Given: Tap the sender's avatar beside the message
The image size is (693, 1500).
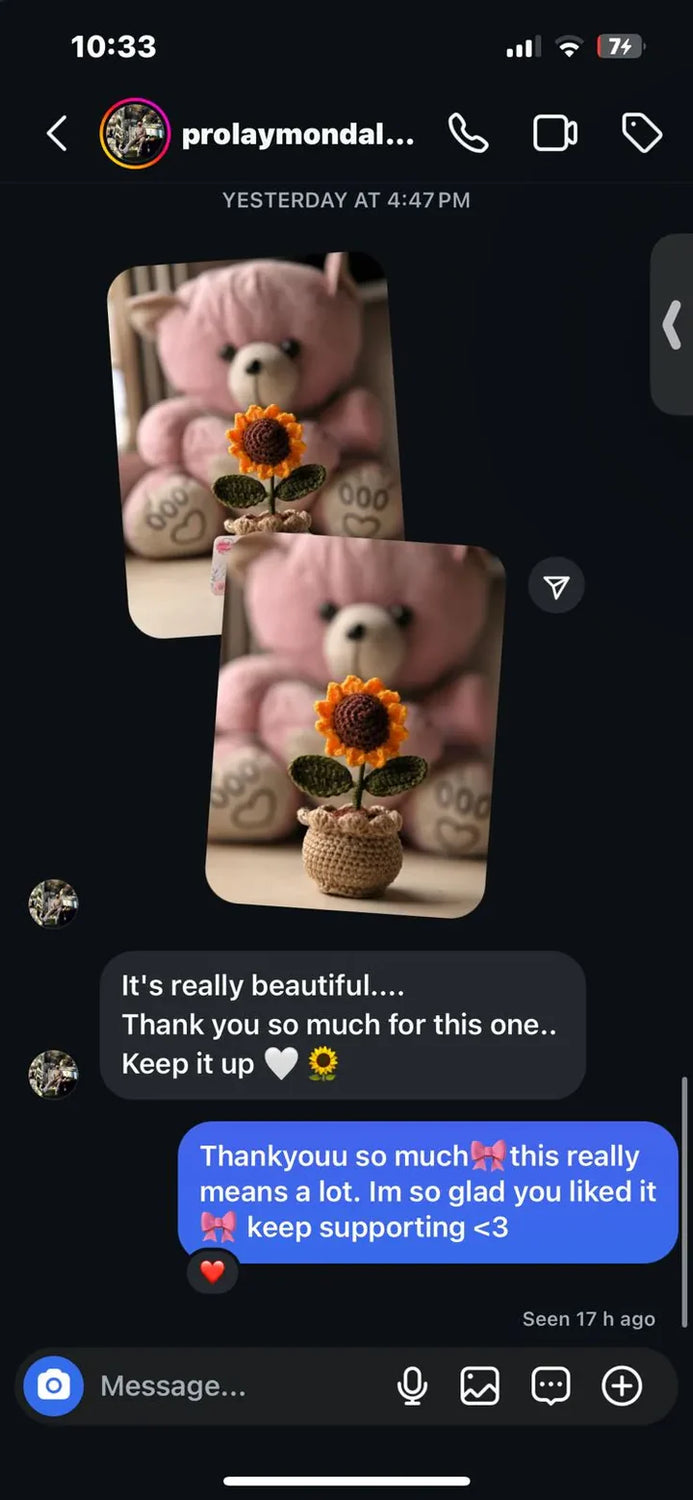Looking at the screenshot, I should click(x=53, y=1075).
